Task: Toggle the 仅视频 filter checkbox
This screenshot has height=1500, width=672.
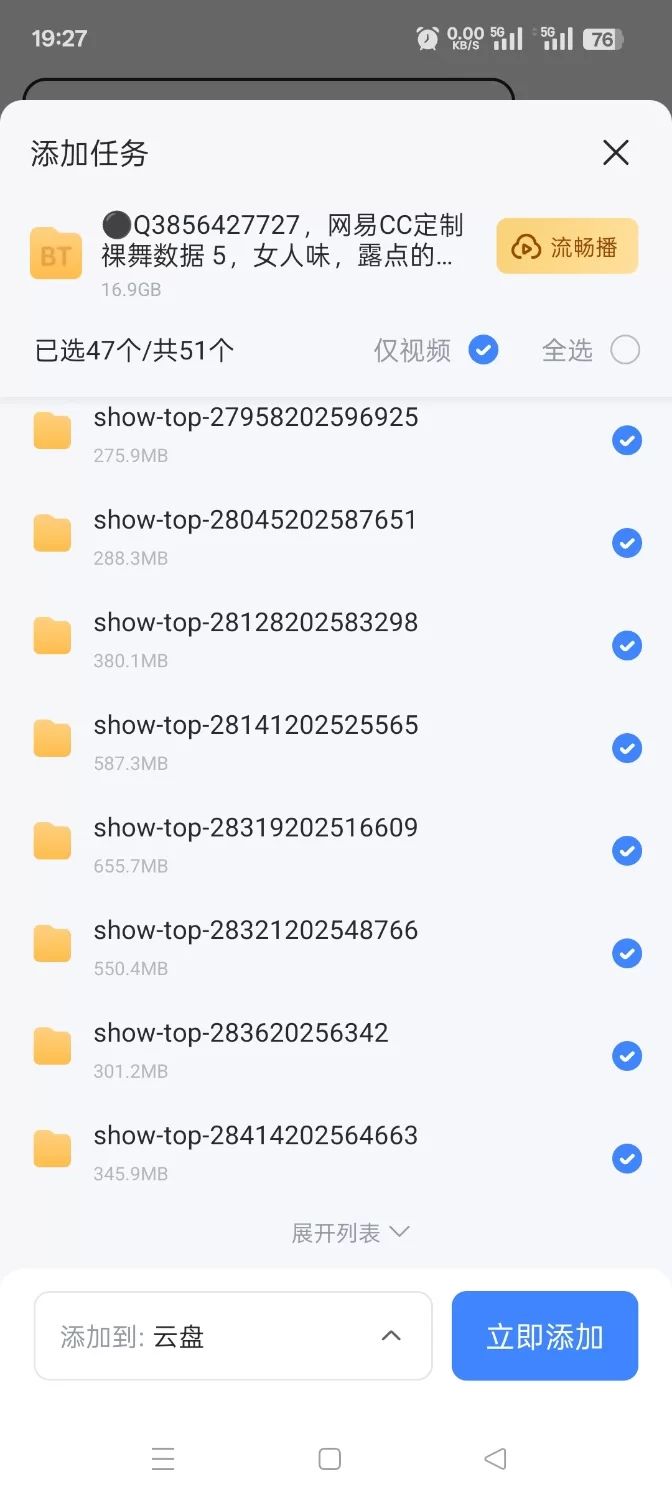Action: 483,350
